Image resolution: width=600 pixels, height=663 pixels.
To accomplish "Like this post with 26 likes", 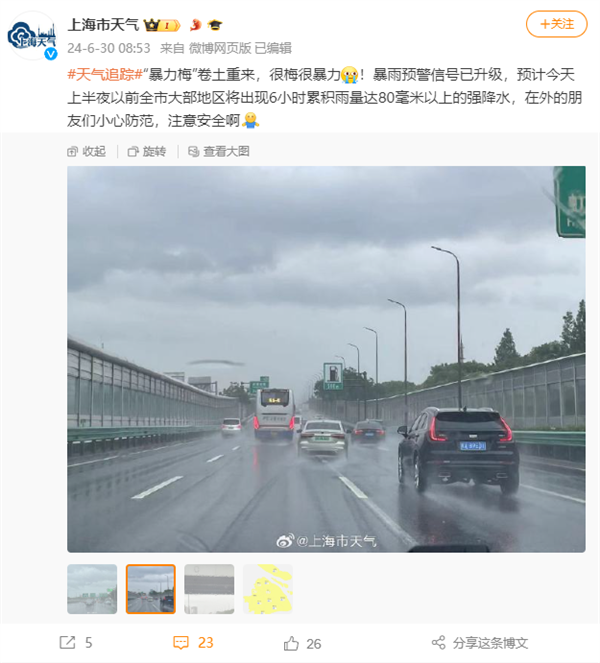I will (x=304, y=643).
